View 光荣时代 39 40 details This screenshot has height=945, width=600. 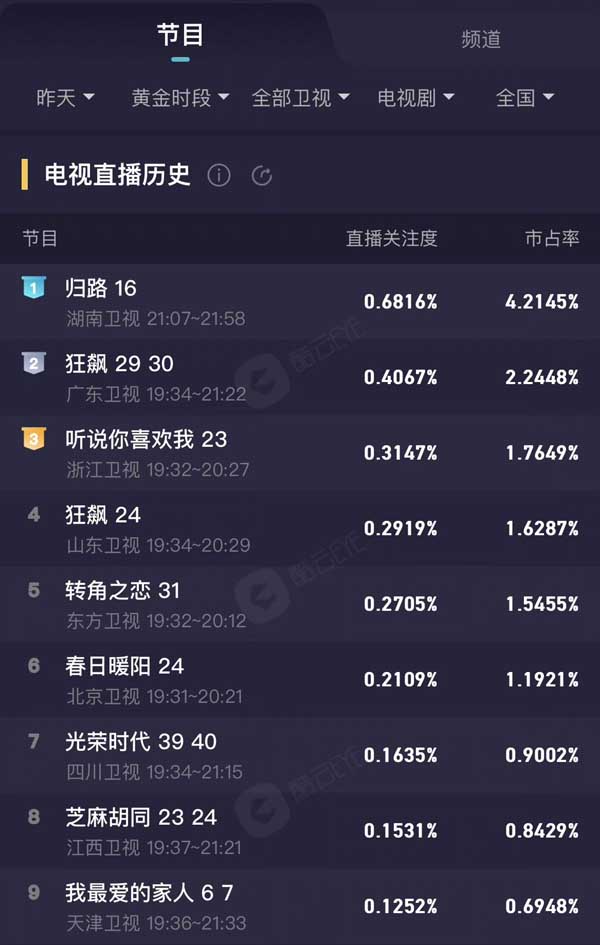[x=300, y=756]
